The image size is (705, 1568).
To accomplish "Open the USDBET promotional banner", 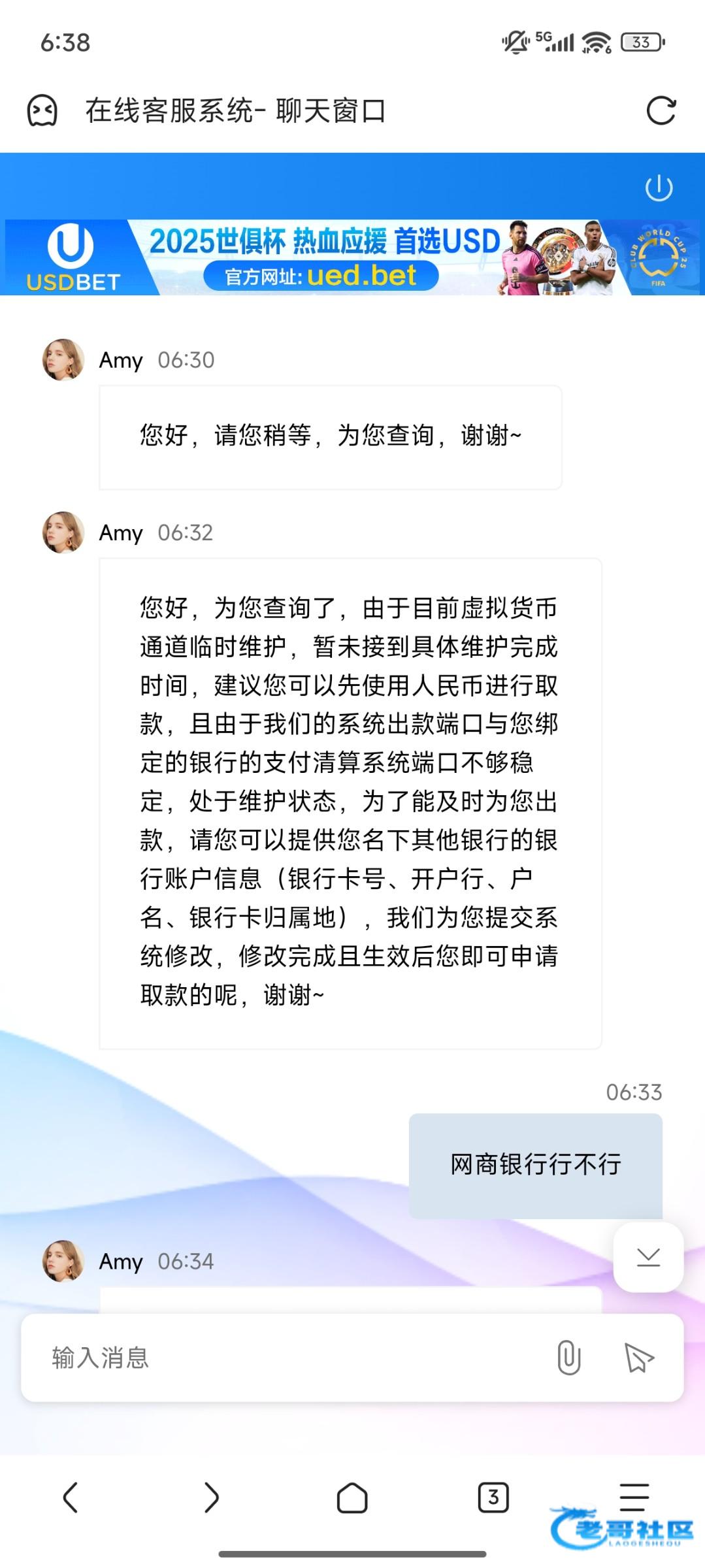I will [x=352, y=257].
